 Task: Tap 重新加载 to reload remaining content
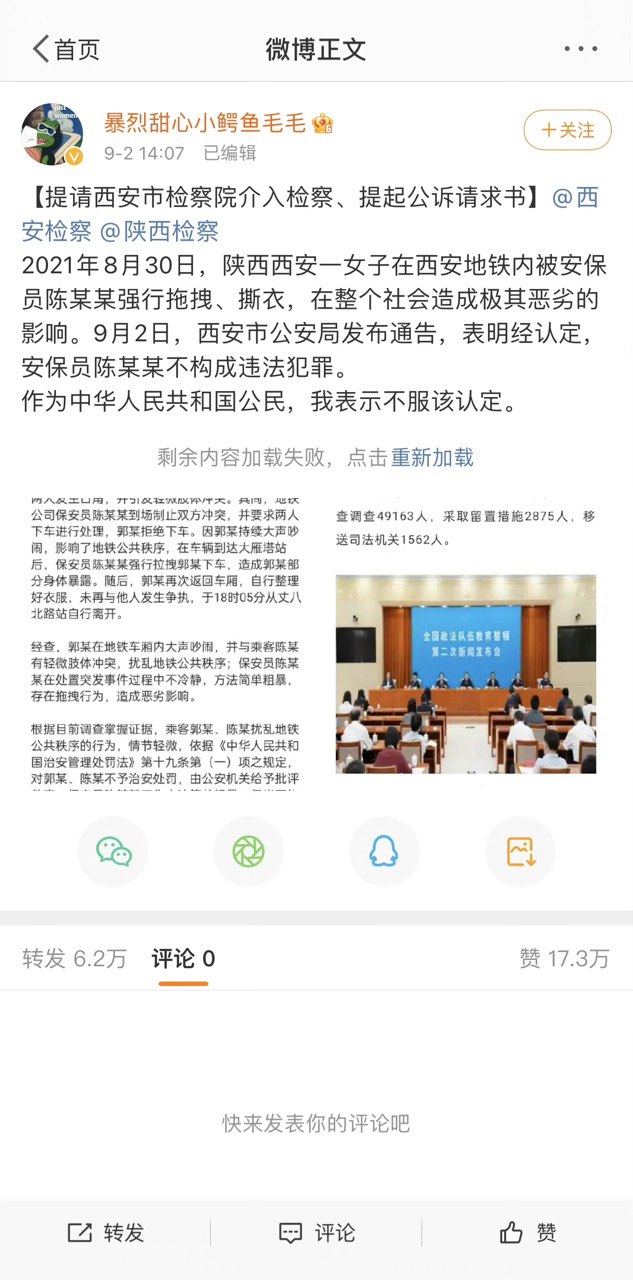tap(432, 457)
